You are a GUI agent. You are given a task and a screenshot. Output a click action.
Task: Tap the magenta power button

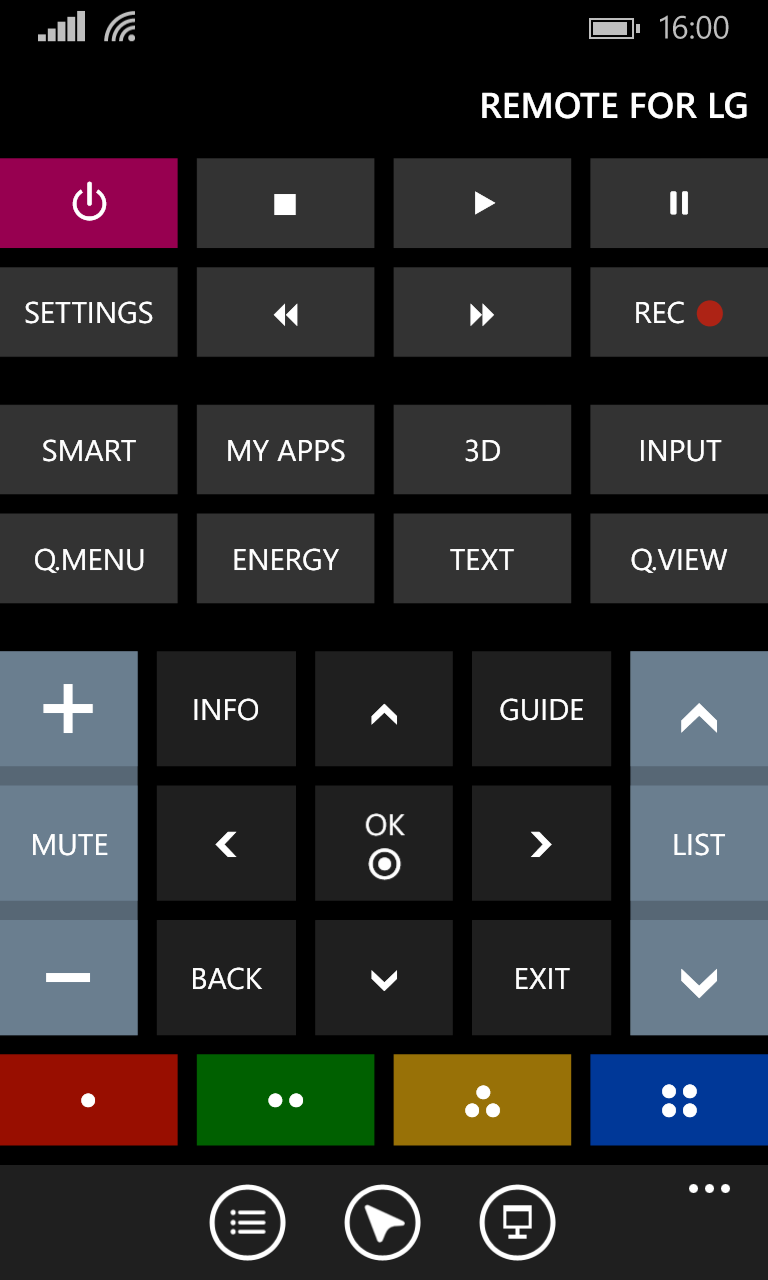pos(88,203)
